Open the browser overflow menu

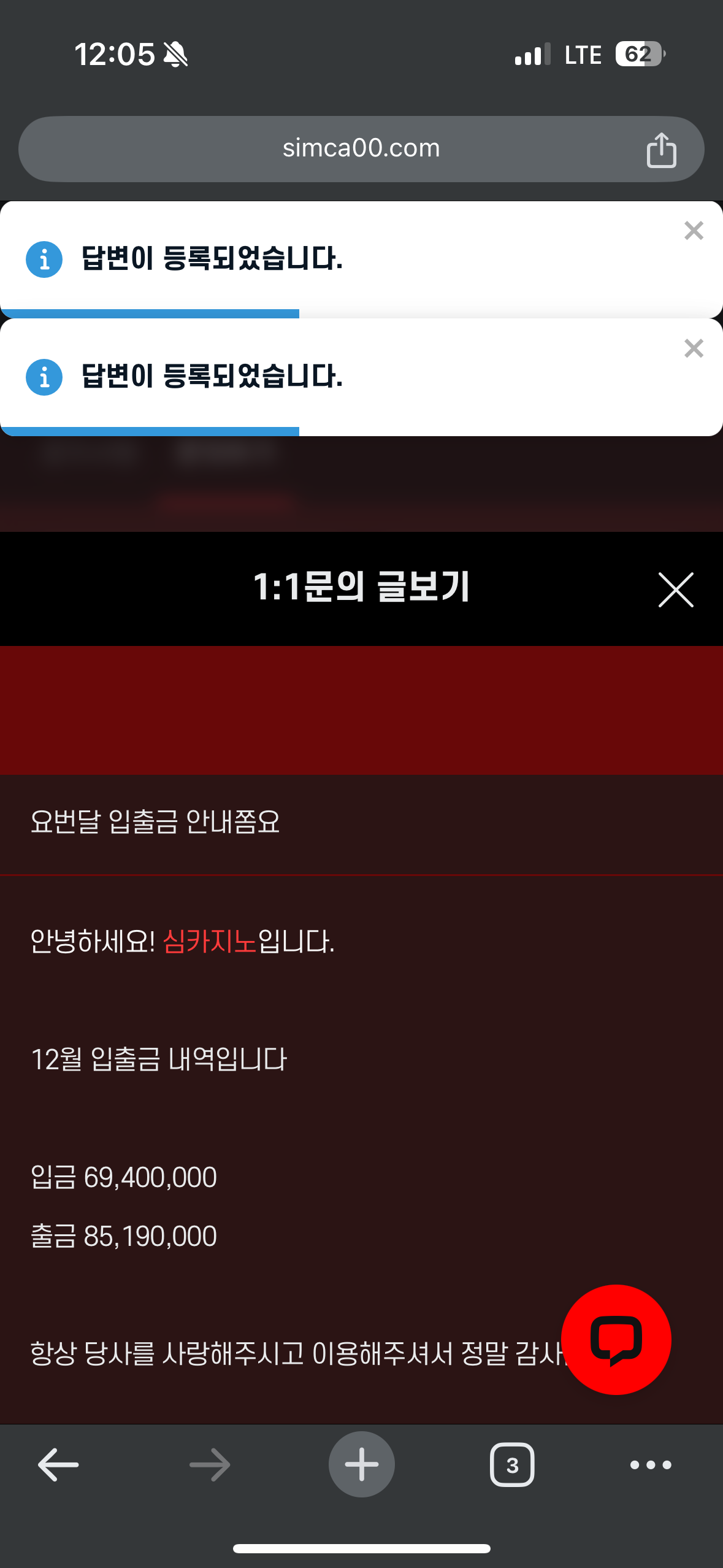(x=651, y=1465)
